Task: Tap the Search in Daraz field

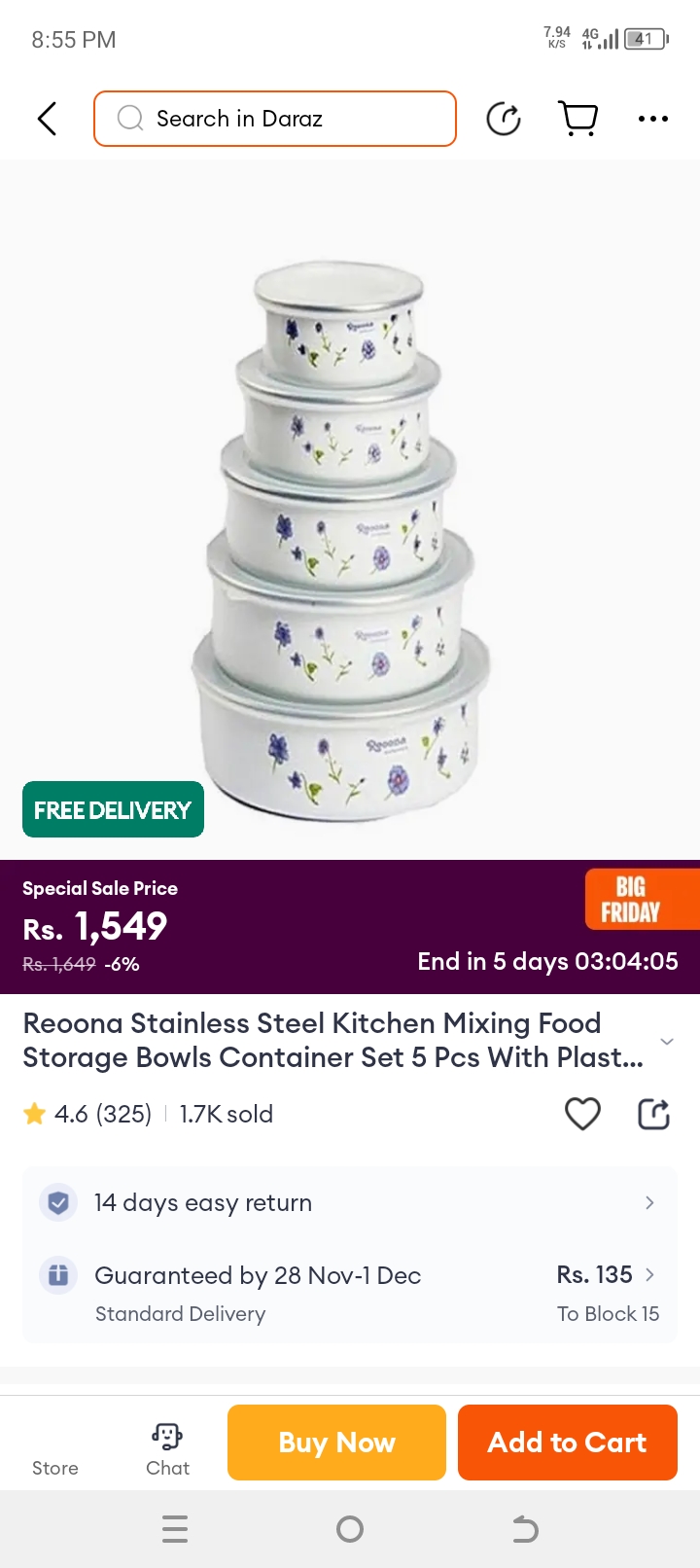Action: click(x=275, y=119)
